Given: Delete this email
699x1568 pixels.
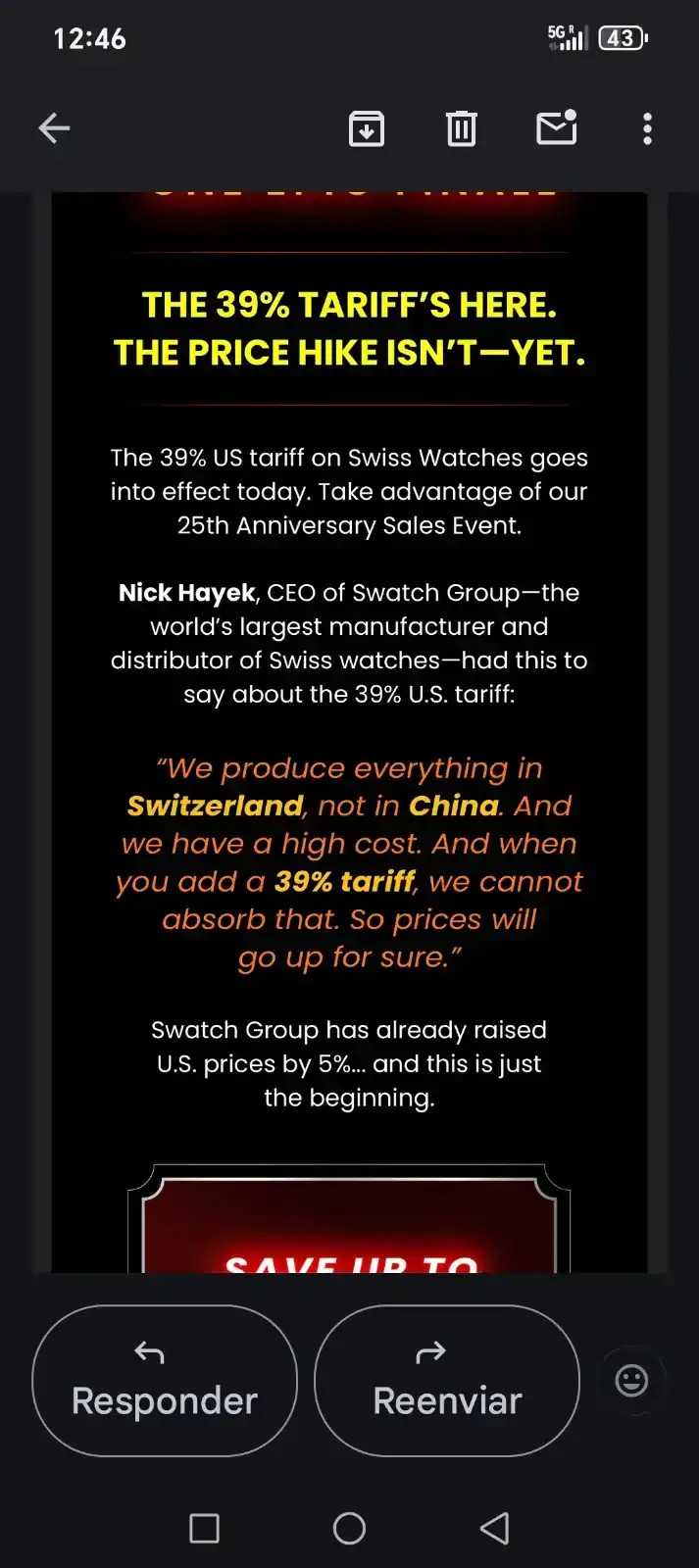Looking at the screenshot, I should (x=461, y=128).
